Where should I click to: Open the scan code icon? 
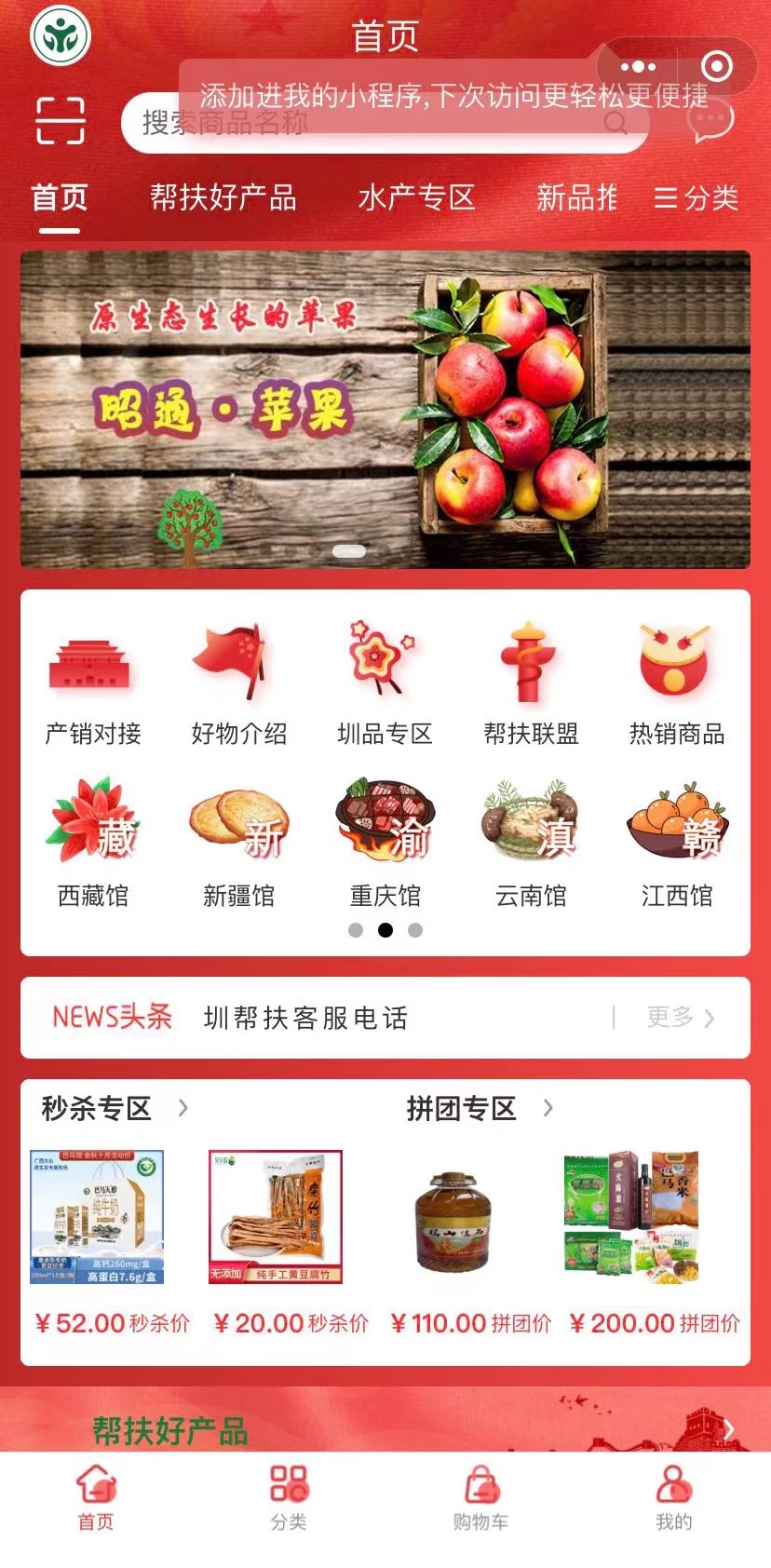click(x=61, y=121)
